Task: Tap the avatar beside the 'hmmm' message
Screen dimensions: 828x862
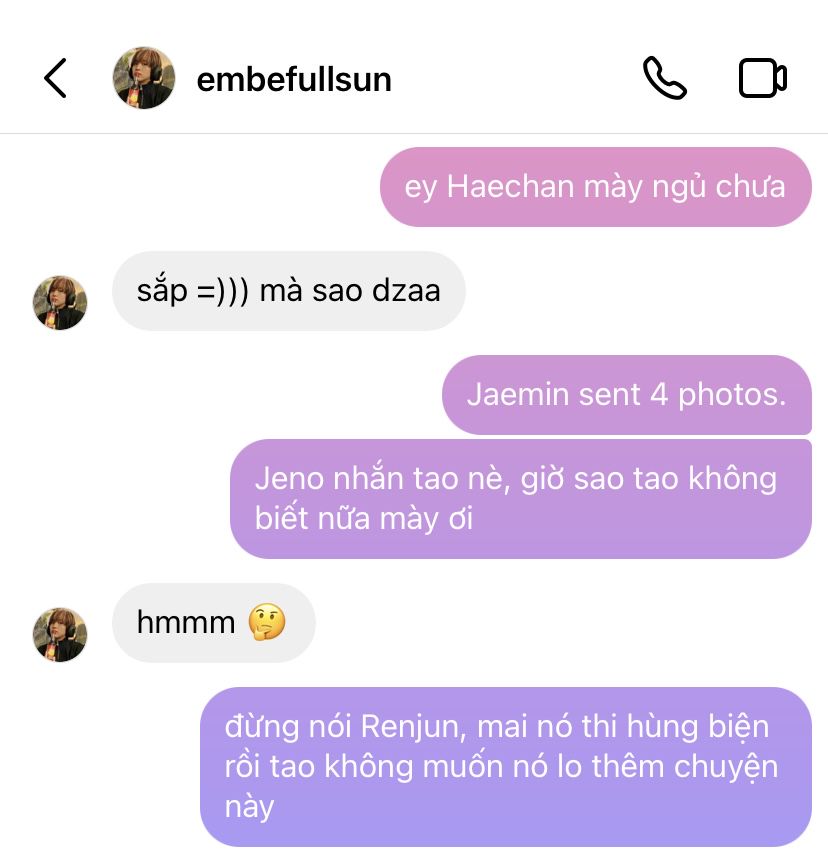Action: [60, 634]
